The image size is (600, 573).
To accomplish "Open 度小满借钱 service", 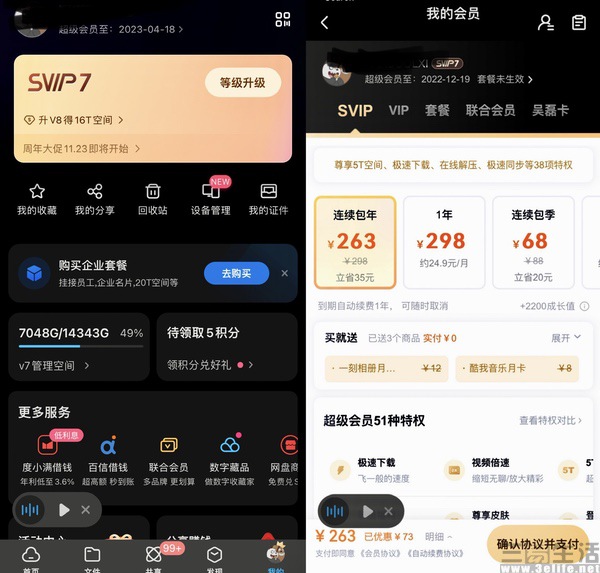I will coord(47,454).
